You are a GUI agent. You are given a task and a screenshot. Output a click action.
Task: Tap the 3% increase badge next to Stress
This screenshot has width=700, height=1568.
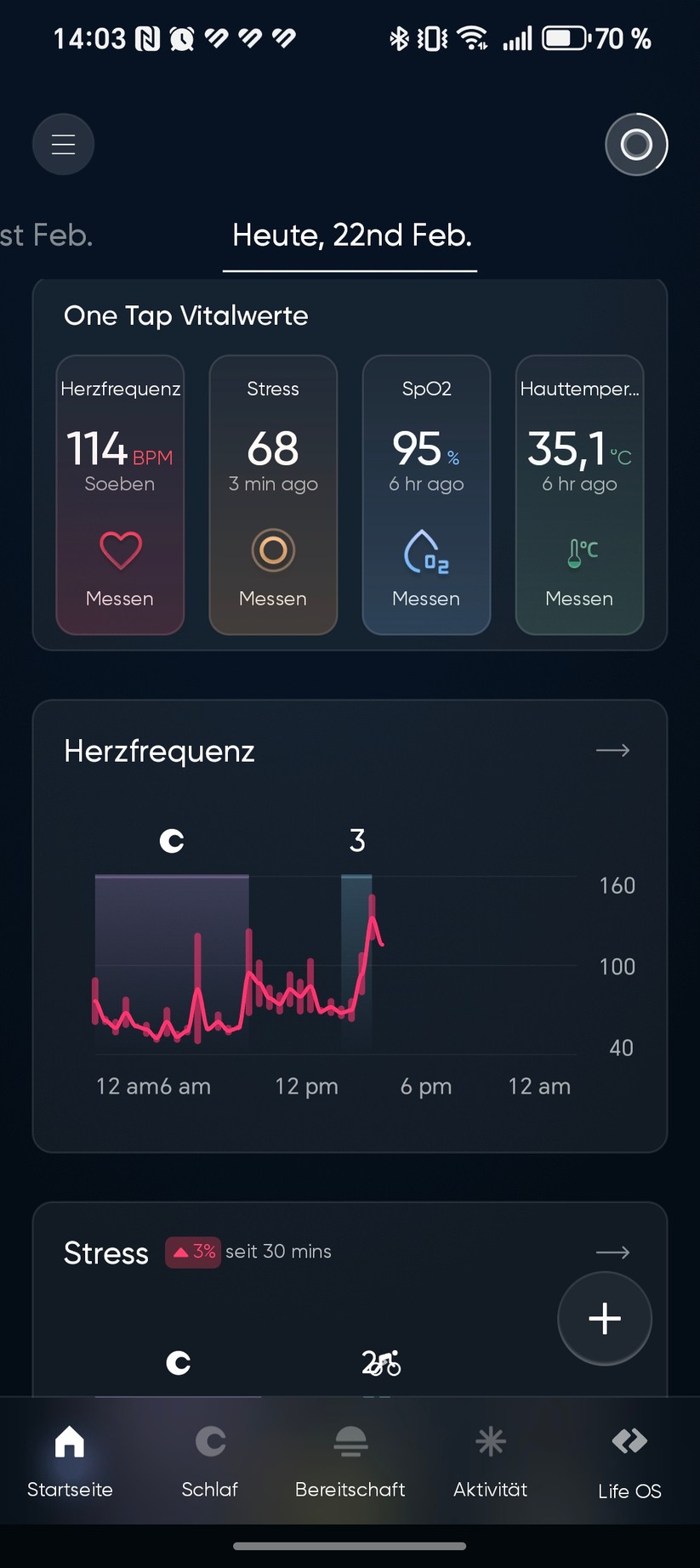[192, 1252]
